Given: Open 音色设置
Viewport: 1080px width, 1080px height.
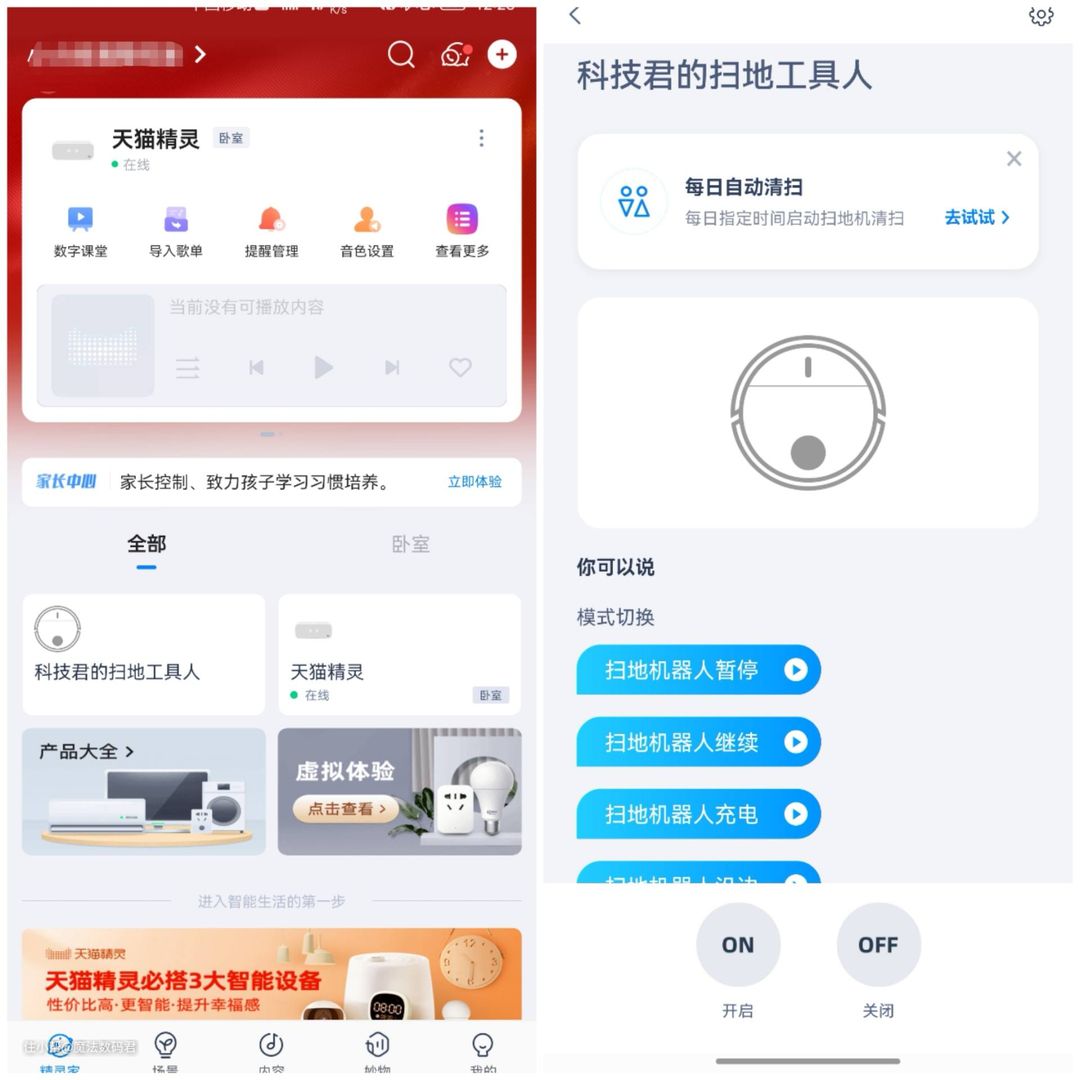Looking at the screenshot, I should click(367, 231).
